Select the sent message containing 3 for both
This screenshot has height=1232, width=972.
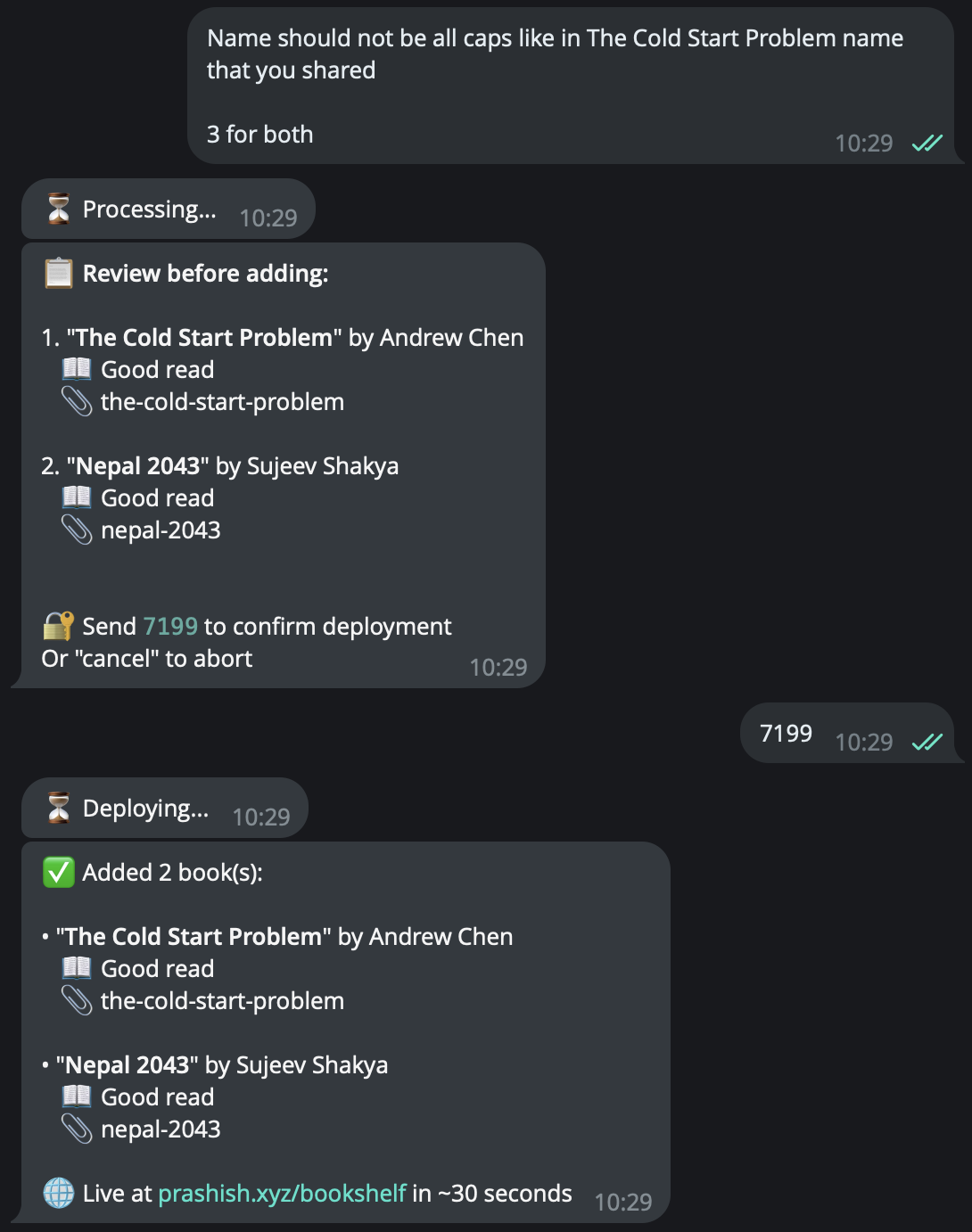pos(259,134)
